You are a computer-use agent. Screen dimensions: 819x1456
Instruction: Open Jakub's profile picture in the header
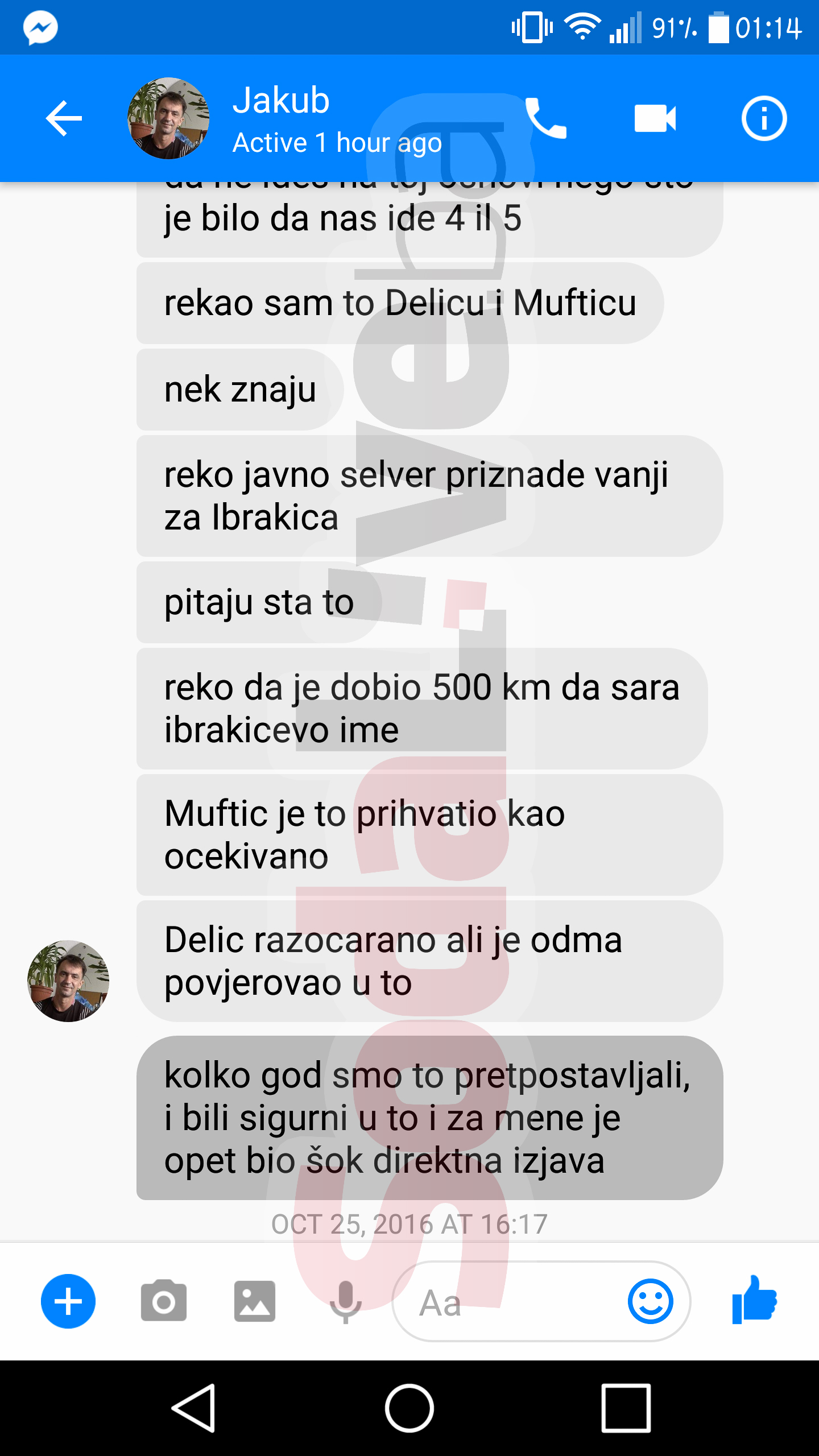[x=168, y=118]
